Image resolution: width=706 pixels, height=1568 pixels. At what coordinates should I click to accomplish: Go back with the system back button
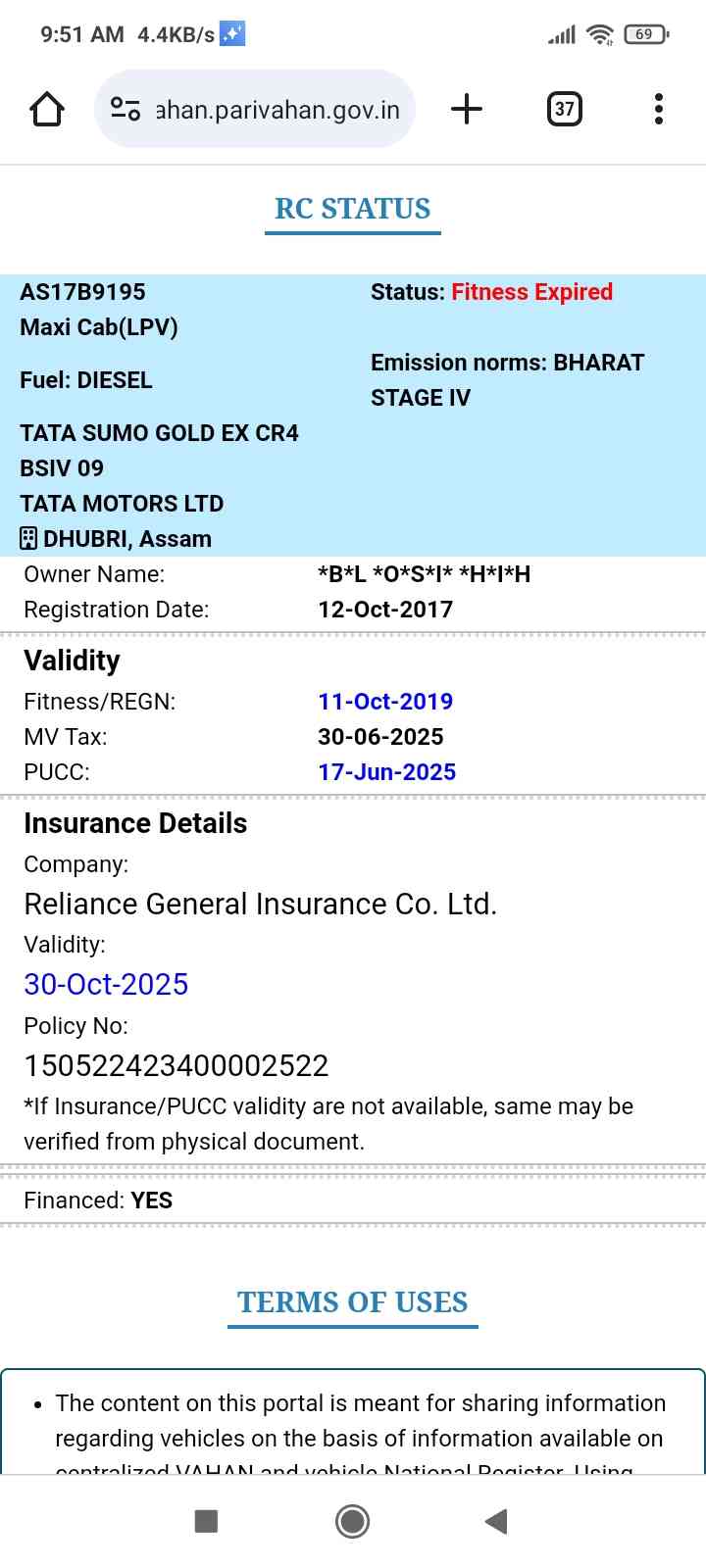tap(496, 1521)
